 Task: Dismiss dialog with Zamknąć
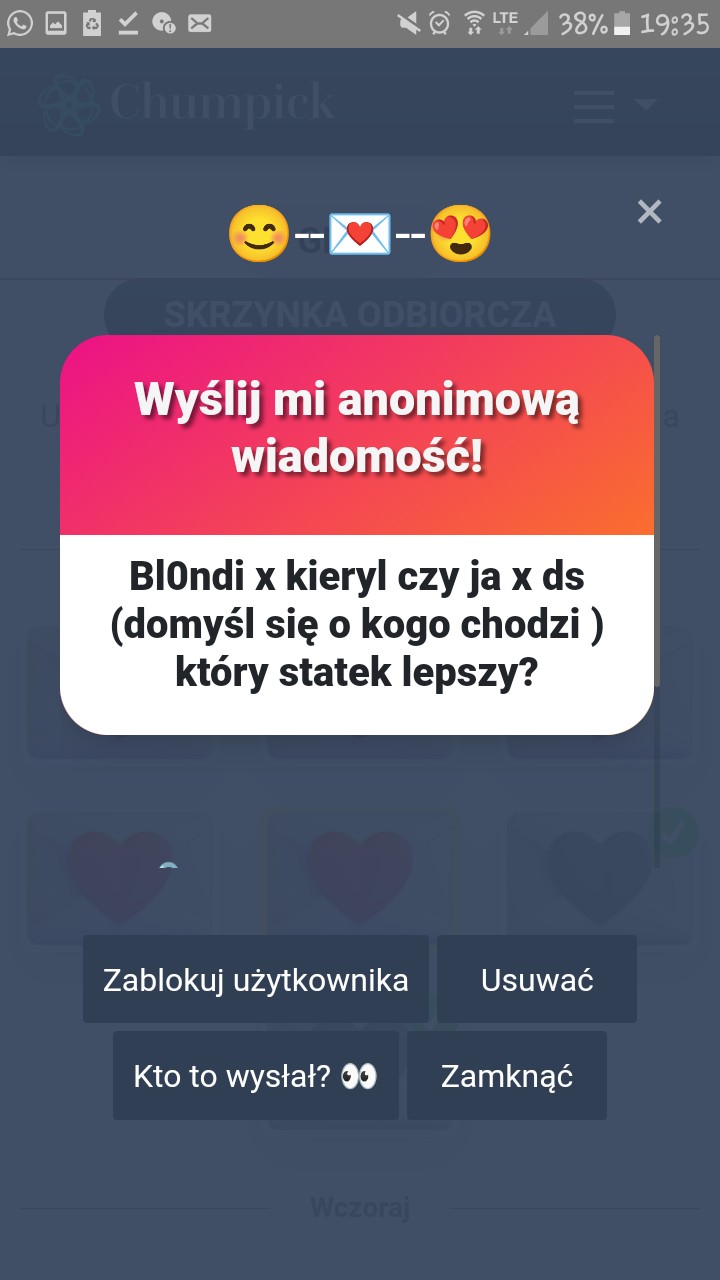(507, 1076)
